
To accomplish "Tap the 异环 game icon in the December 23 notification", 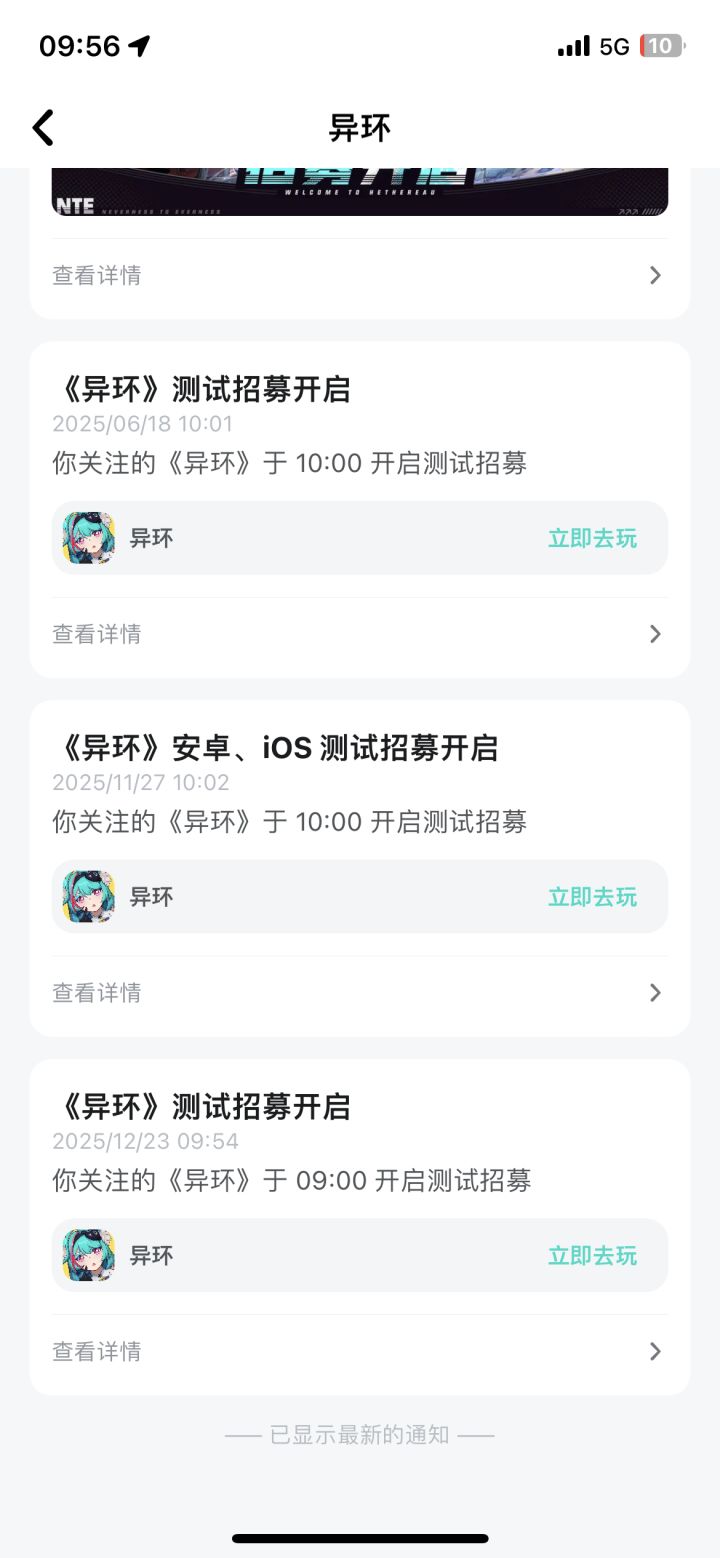I will click(88, 1255).
